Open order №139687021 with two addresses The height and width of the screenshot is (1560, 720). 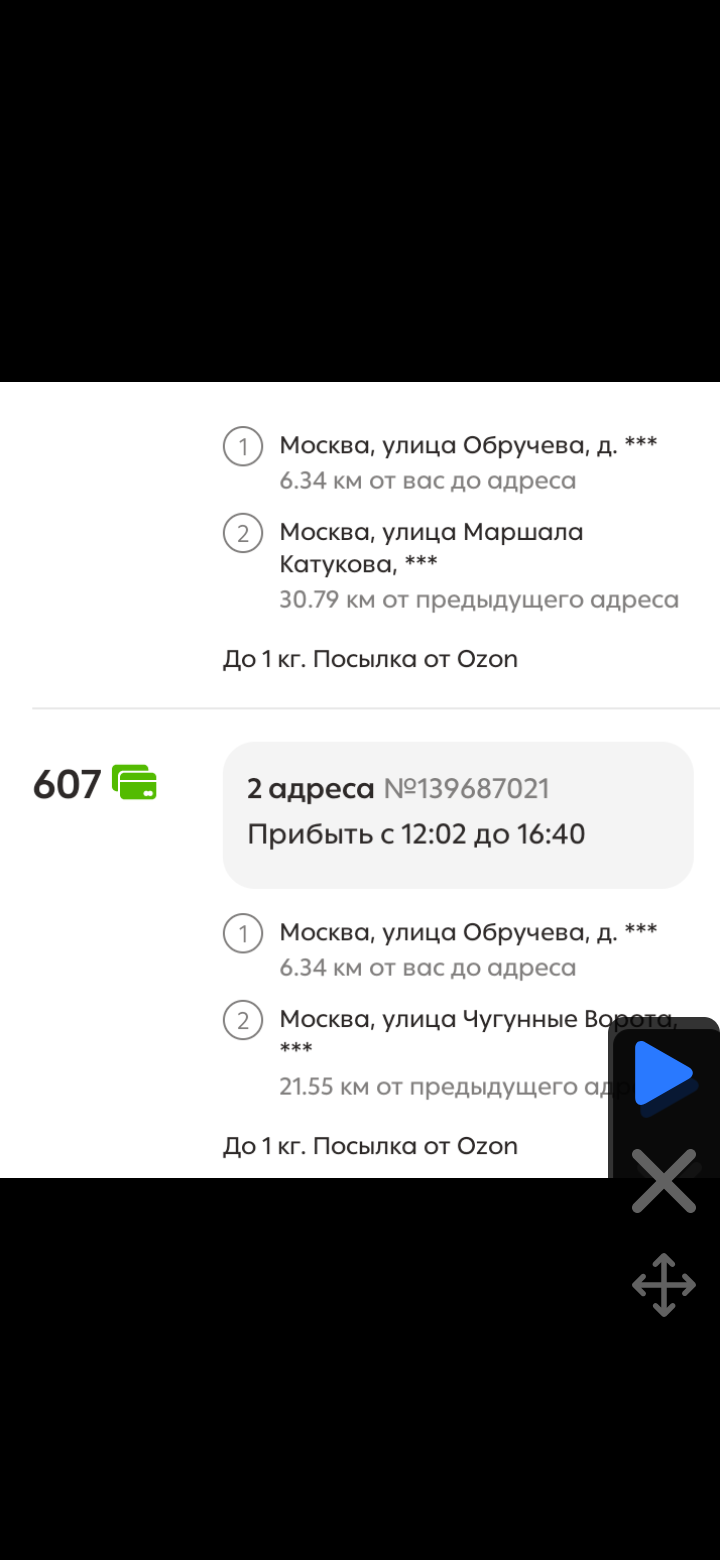point(457,813)
